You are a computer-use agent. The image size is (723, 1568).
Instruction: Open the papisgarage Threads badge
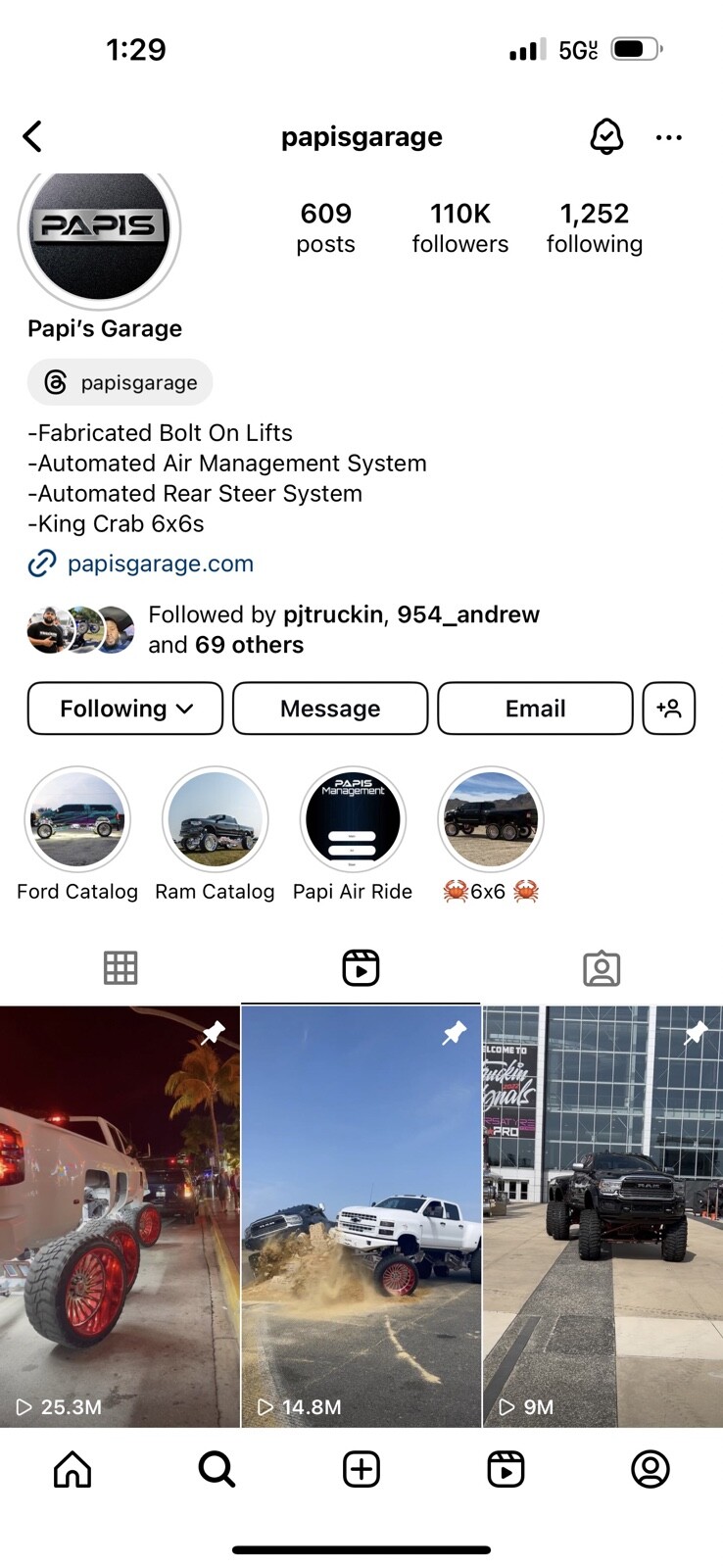click(x=120, y=382)
